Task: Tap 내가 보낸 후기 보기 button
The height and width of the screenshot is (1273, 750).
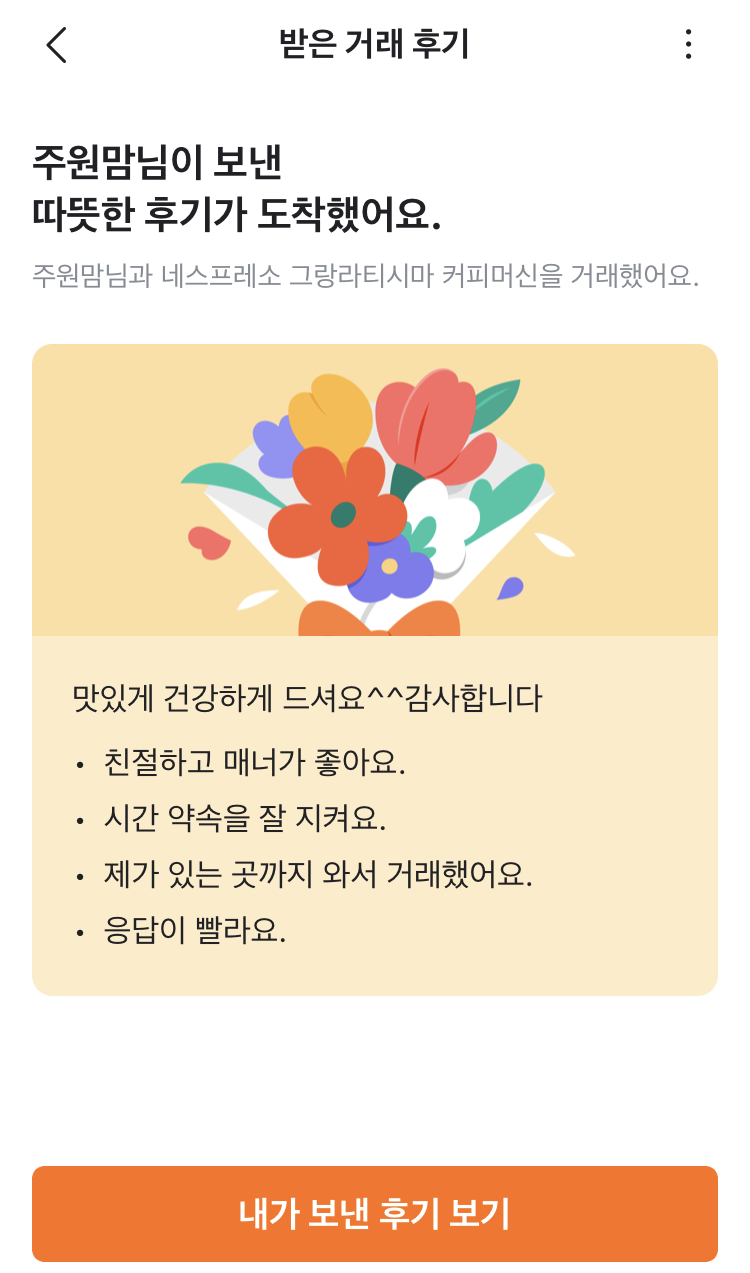Action: point(375,1213)
